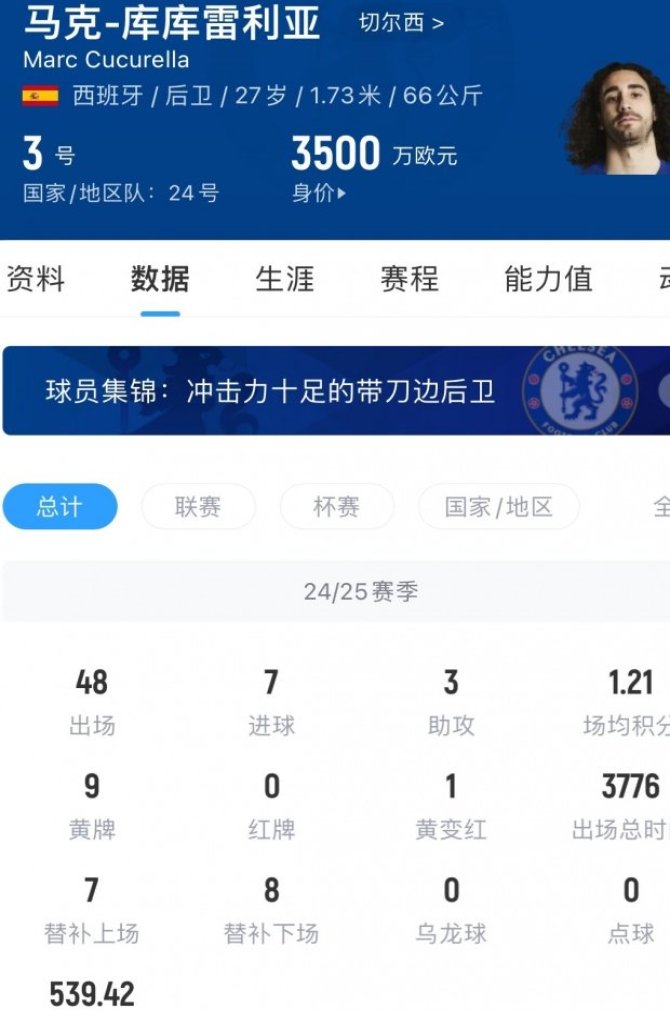Open the 赛程 tab
The image size is (670, 1011).
409,279
